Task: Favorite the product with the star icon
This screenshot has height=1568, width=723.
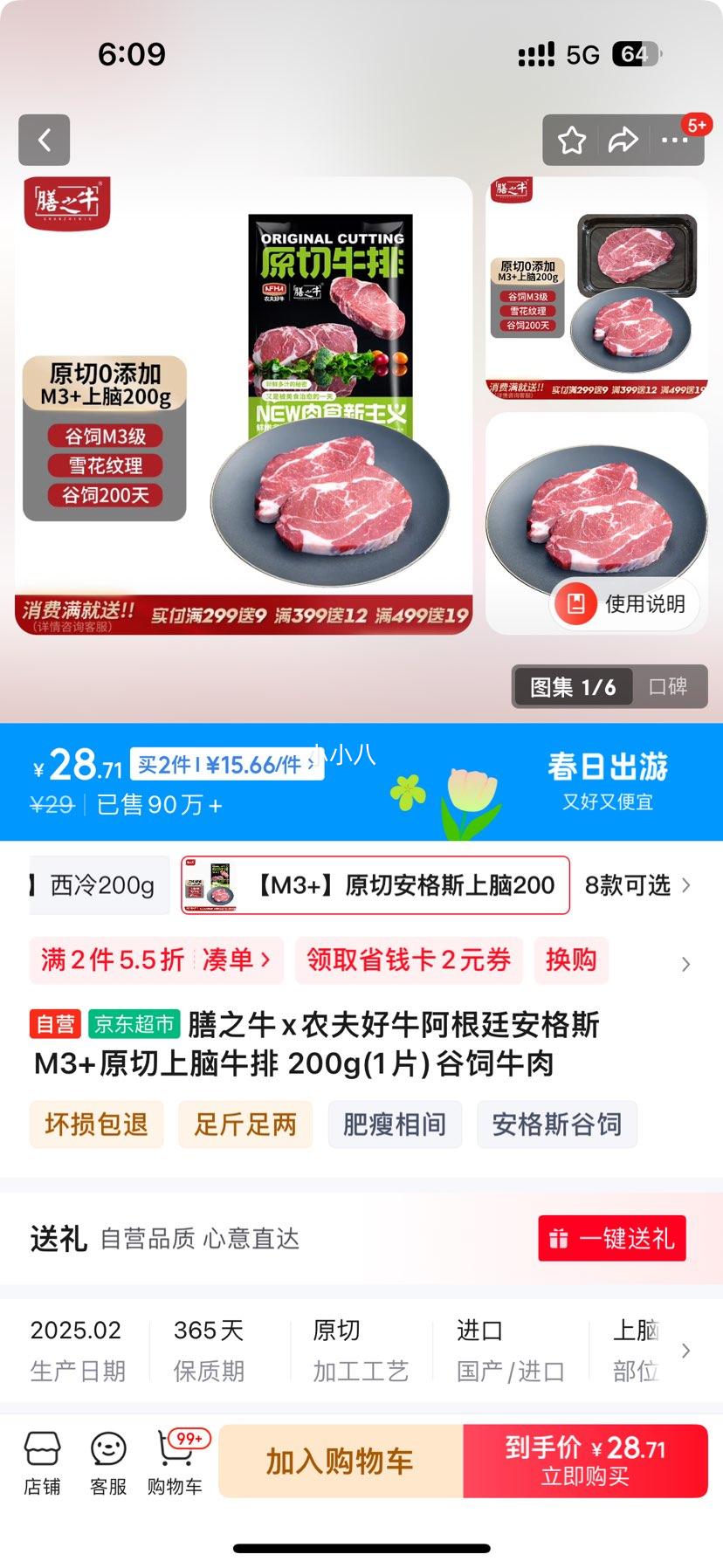Action: pyautogui.click(x=572, y=139)
